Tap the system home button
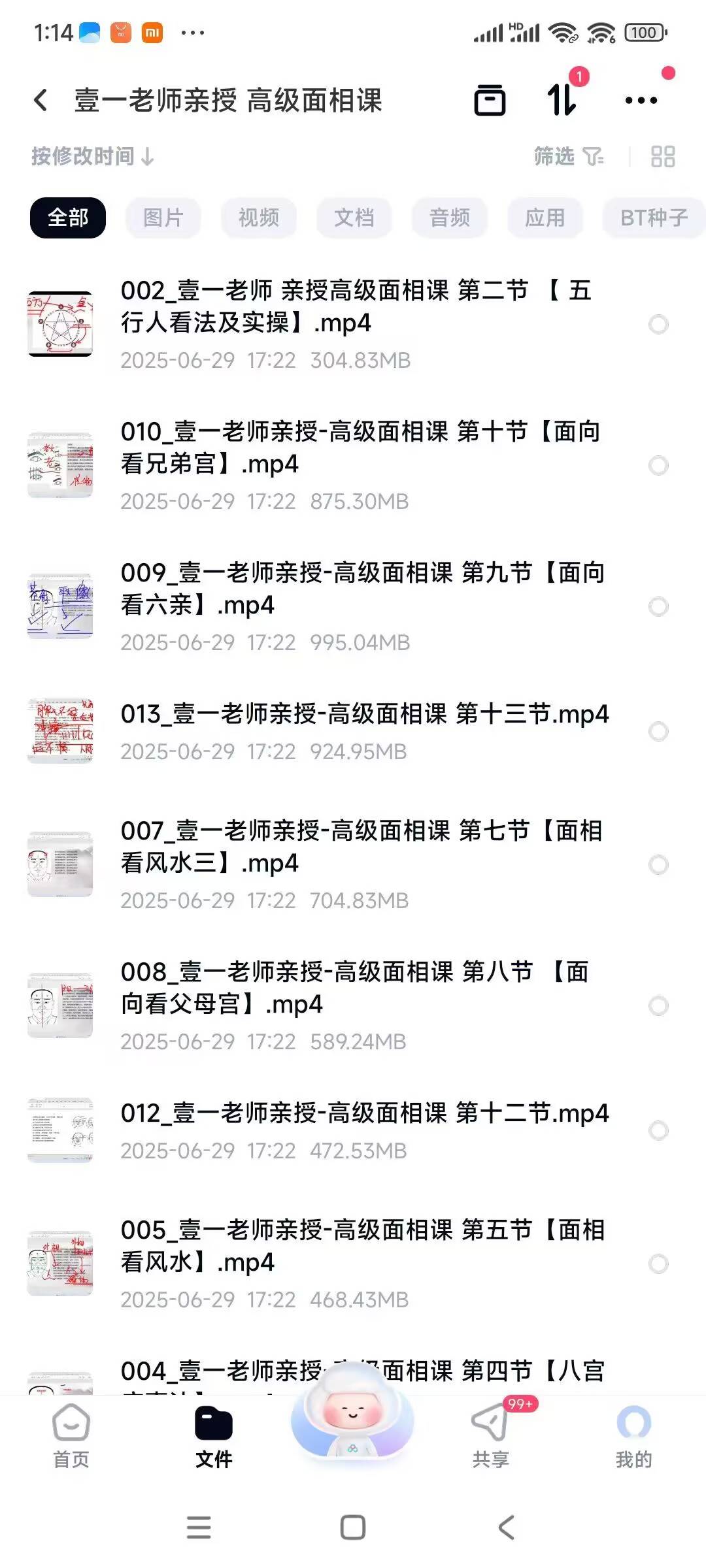 pyautogui.click(x=353, y=1527)
